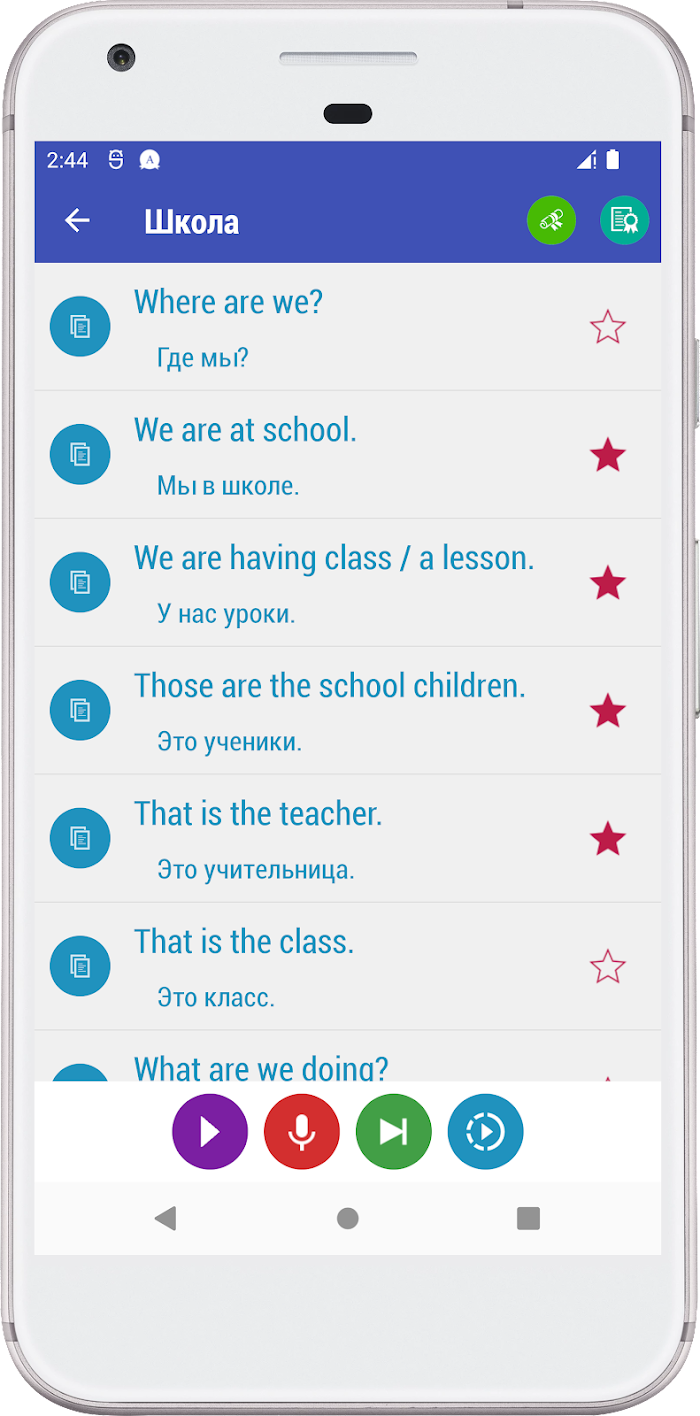Image resolution: width=700 pixels, height=1416 pixels.
Task: Record your voice with the microphone
Action: click(302, 1132)
